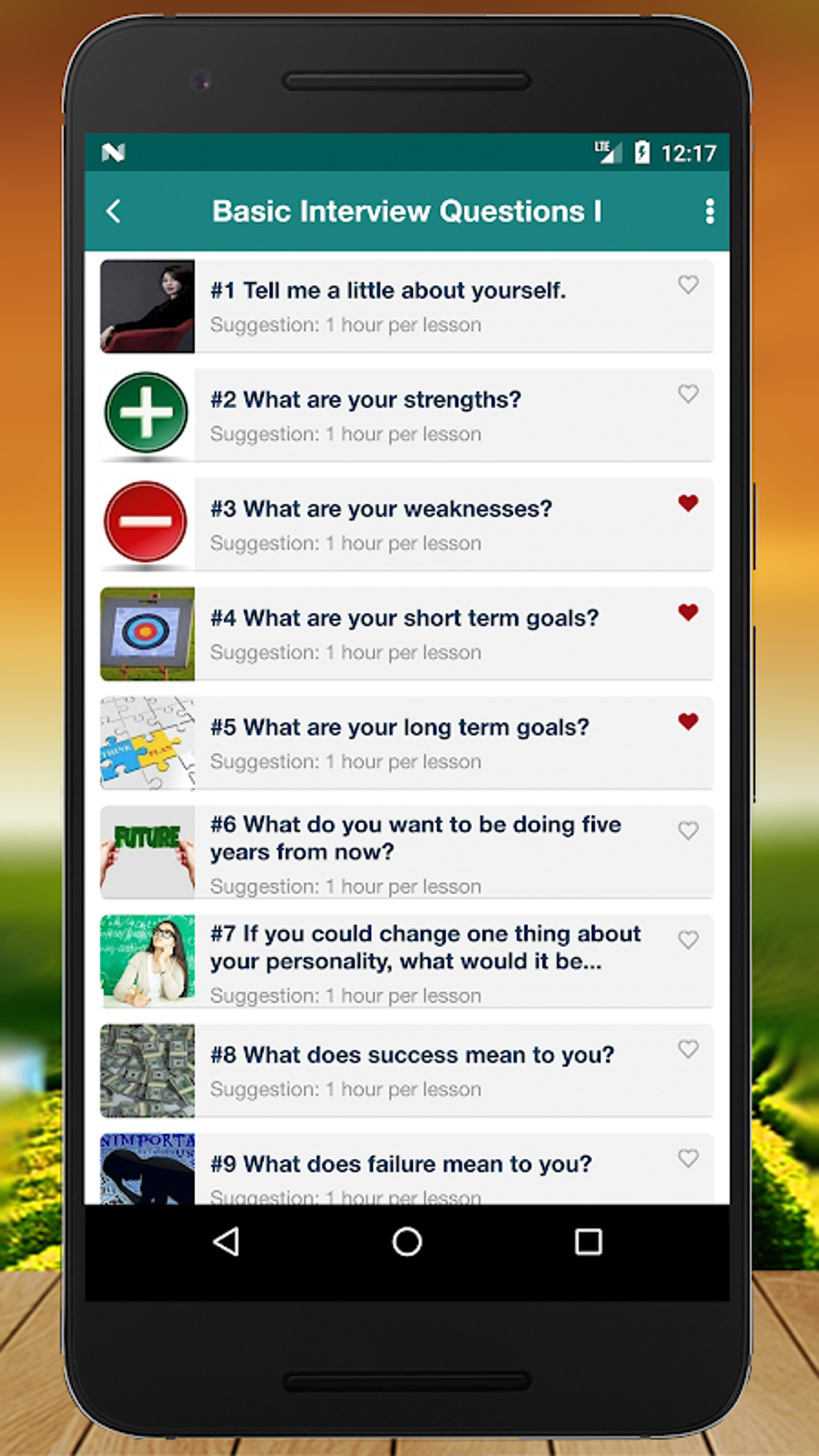Tap the heart icon on #2 strengths lesson

688,394
